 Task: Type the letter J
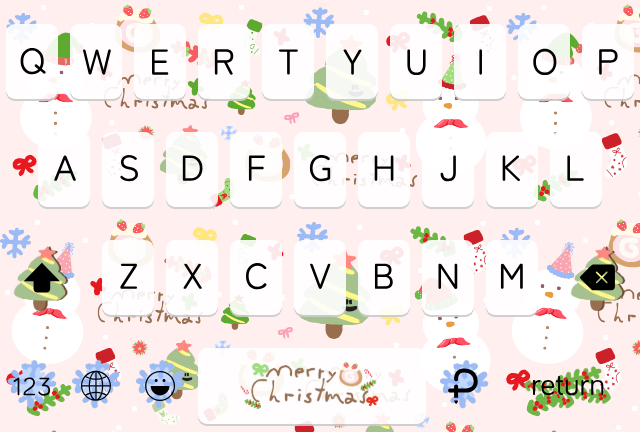tap(448, 169)
